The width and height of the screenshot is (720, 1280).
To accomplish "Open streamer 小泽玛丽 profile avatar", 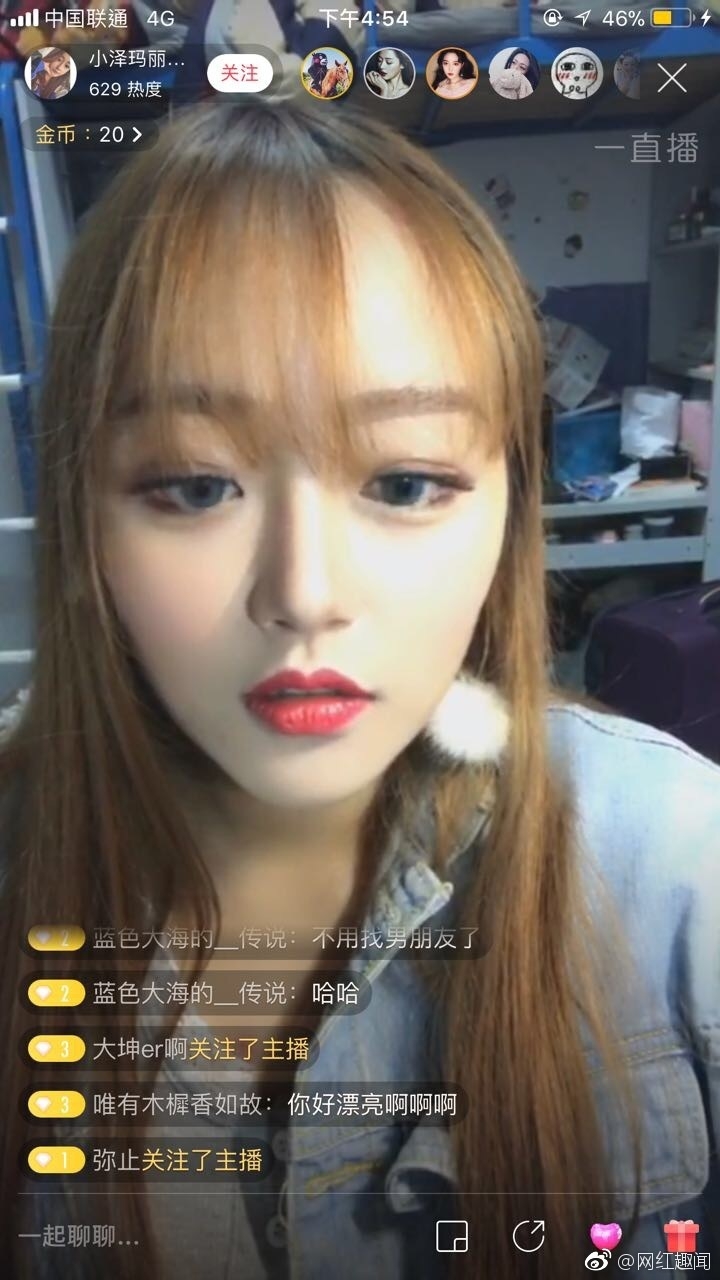I will (51, 74).
